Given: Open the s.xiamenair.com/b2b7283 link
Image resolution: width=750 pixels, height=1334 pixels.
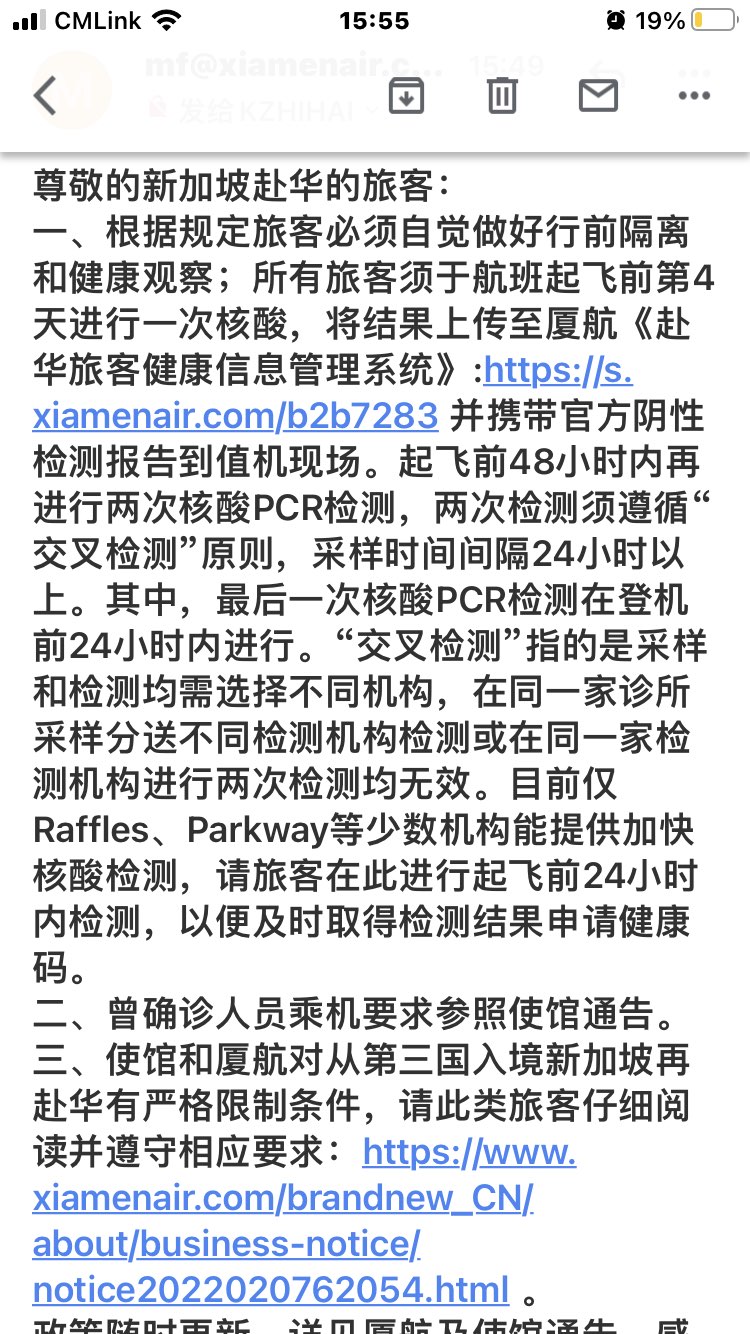Looking at the screenshot, I should click(235, 414).
